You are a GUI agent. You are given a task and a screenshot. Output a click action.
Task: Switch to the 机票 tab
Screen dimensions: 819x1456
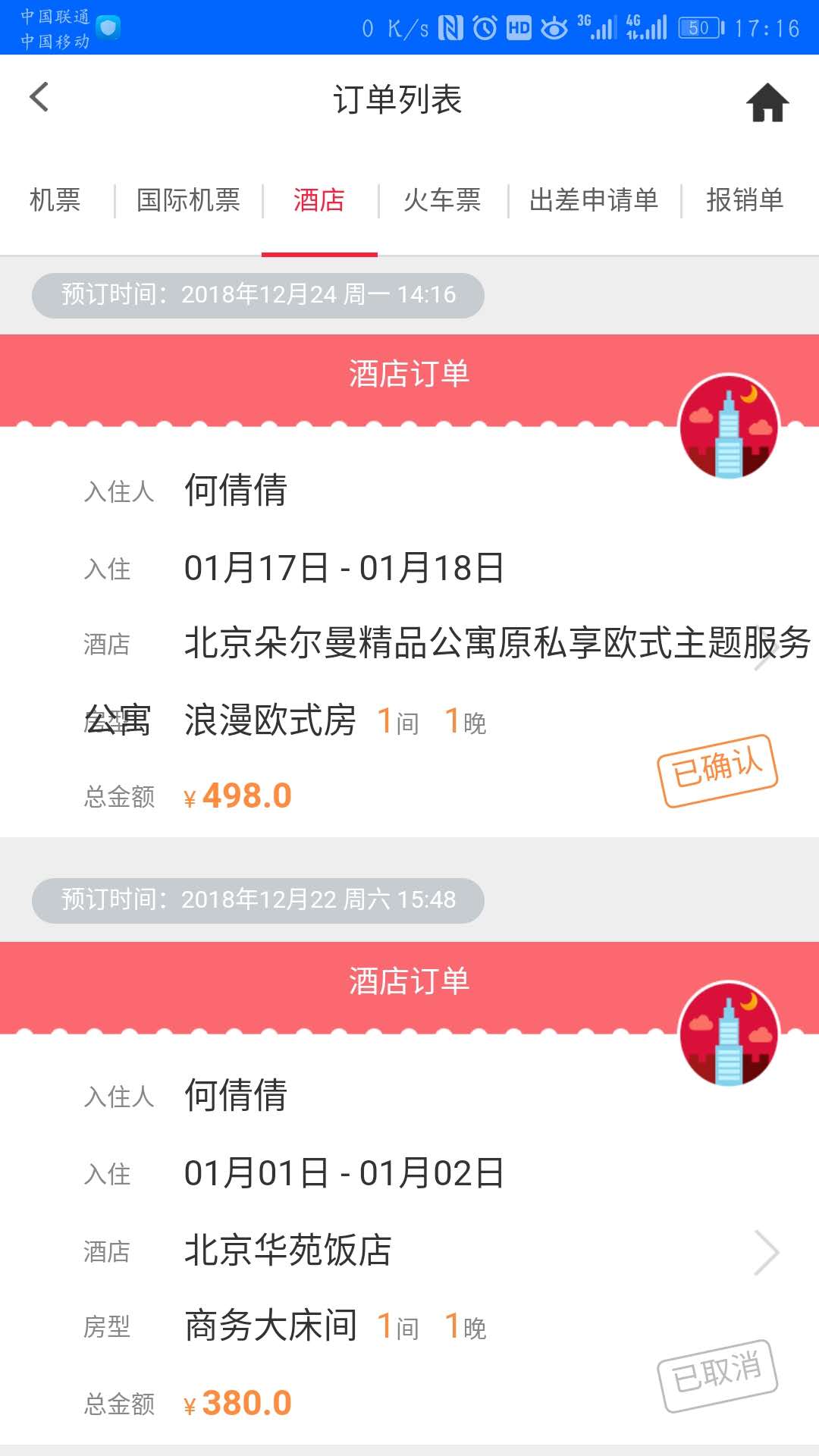coord(55,200)
